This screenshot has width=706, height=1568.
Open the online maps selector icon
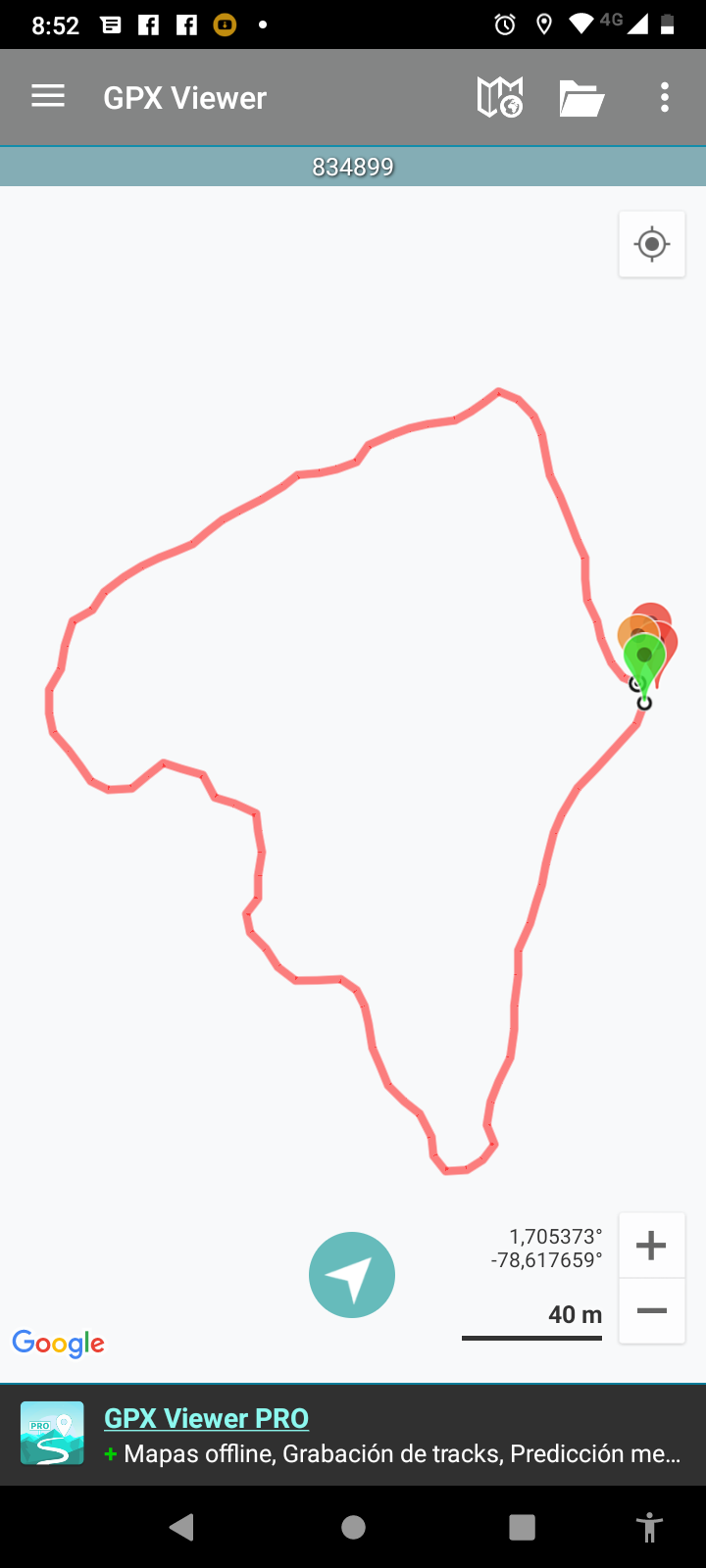tap(499, 97)
